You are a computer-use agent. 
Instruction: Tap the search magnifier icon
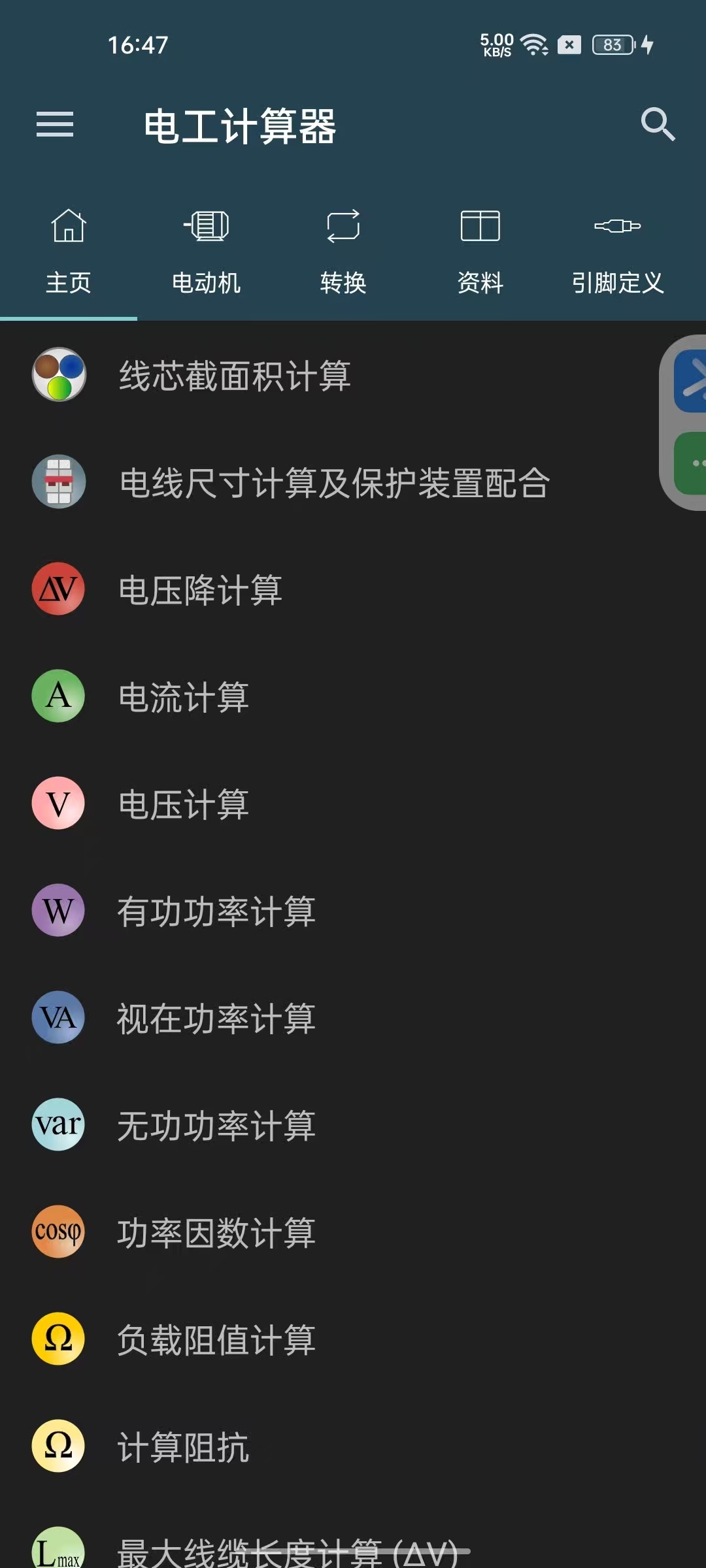point(657,124)
